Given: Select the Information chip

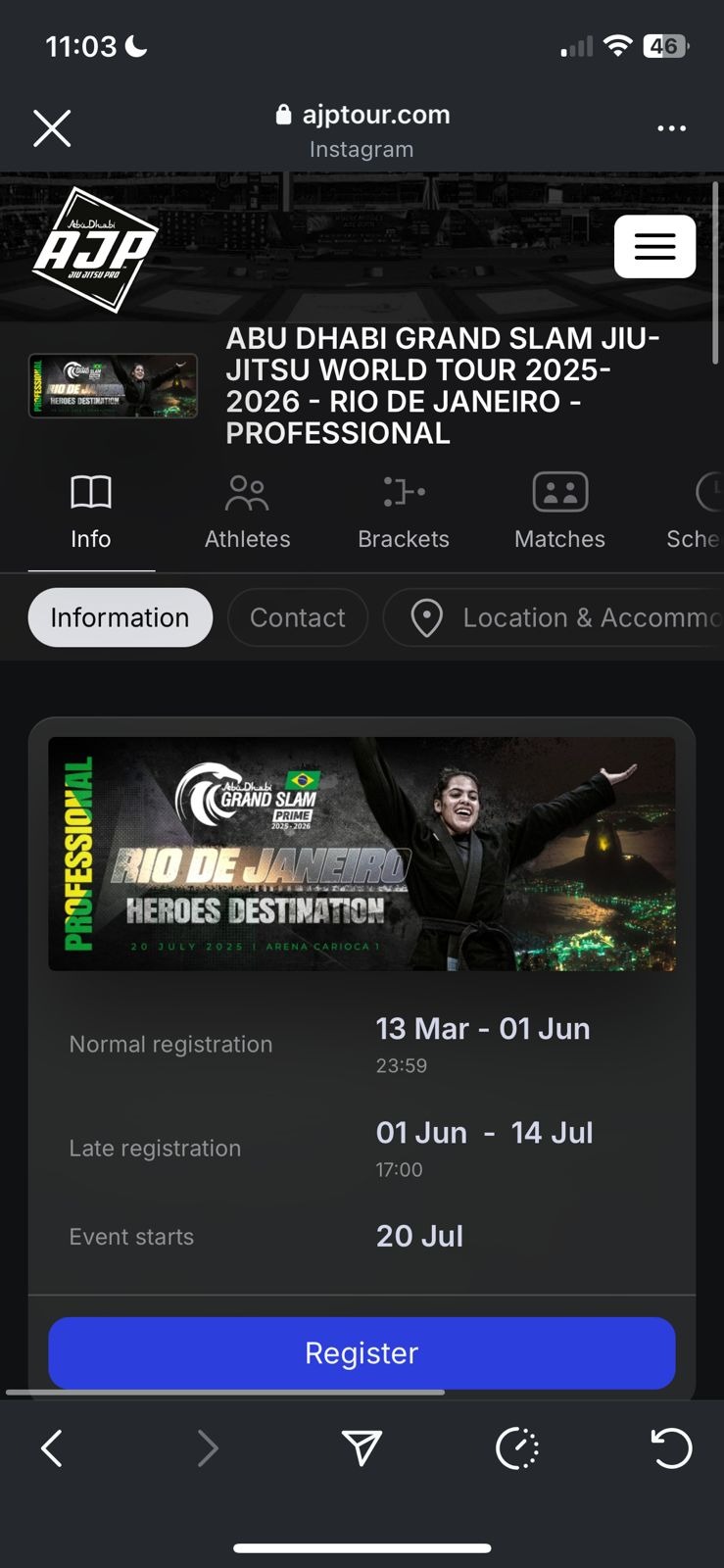Looking at the screenshot, I should (x=120, y=617).
